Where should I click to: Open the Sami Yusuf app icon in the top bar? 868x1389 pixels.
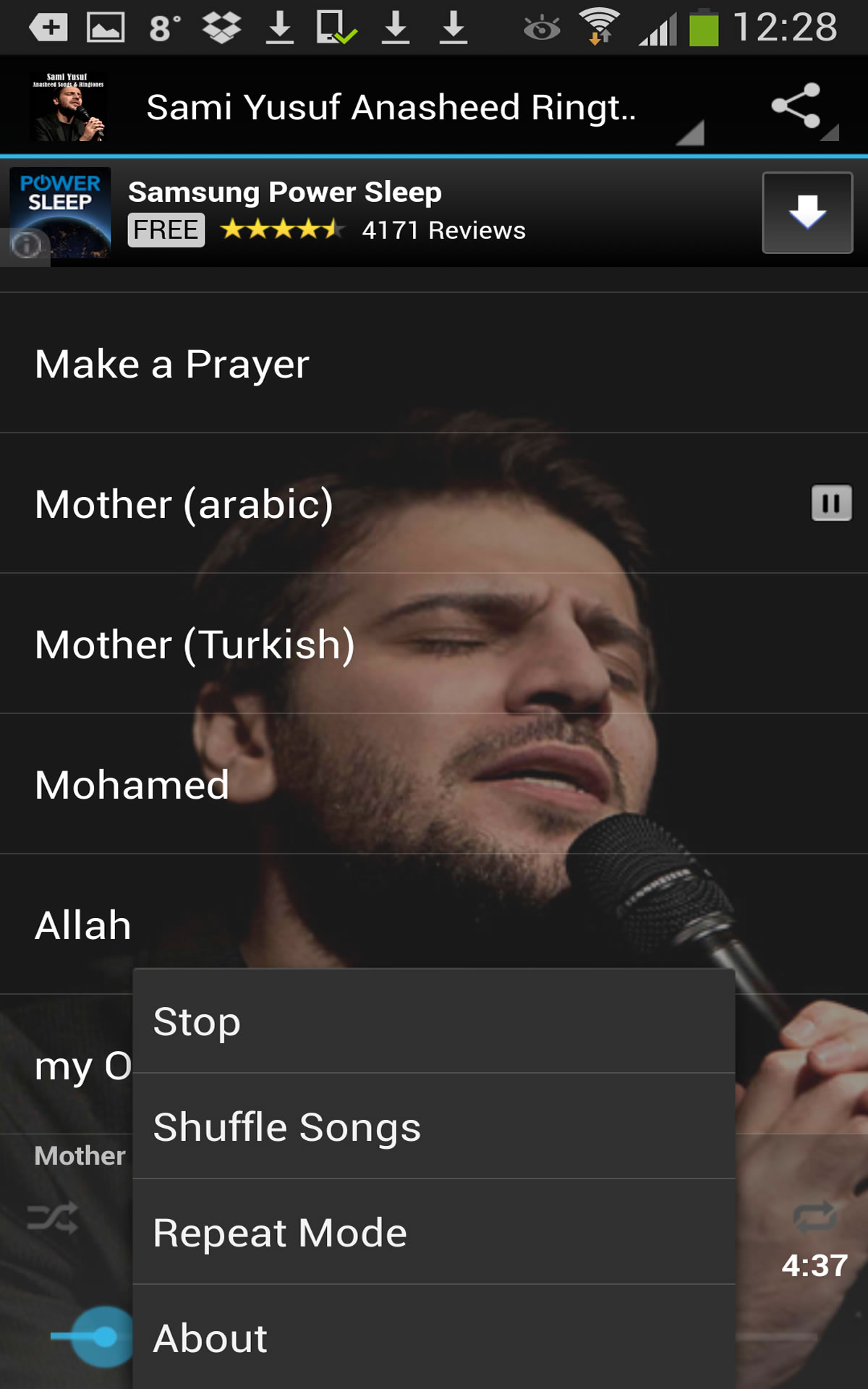pyautogui.click(x=68, y=105)
